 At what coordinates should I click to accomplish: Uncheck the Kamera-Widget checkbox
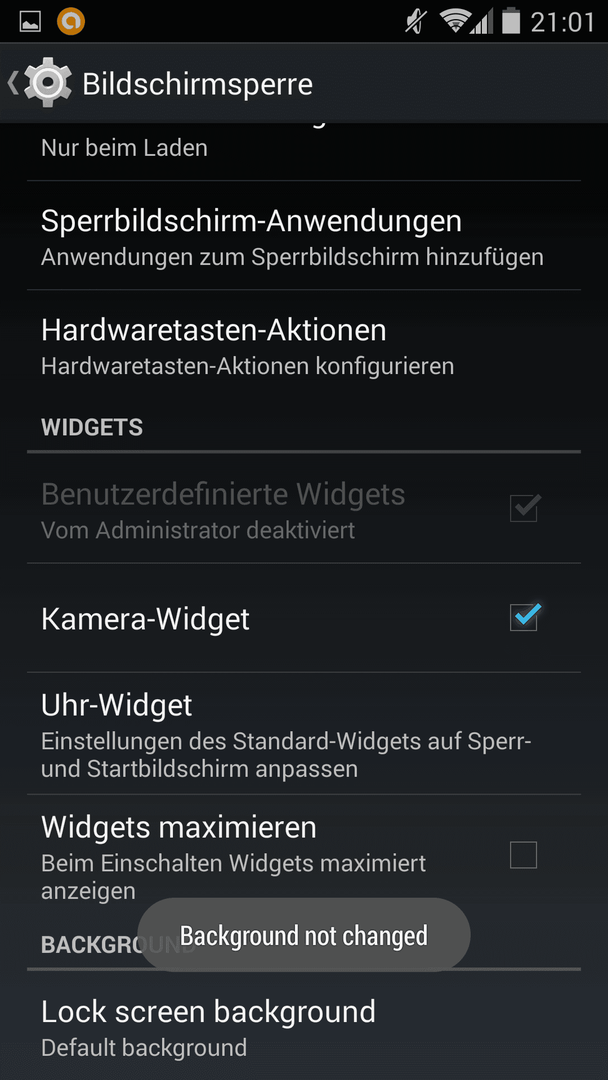pos(523,617)
